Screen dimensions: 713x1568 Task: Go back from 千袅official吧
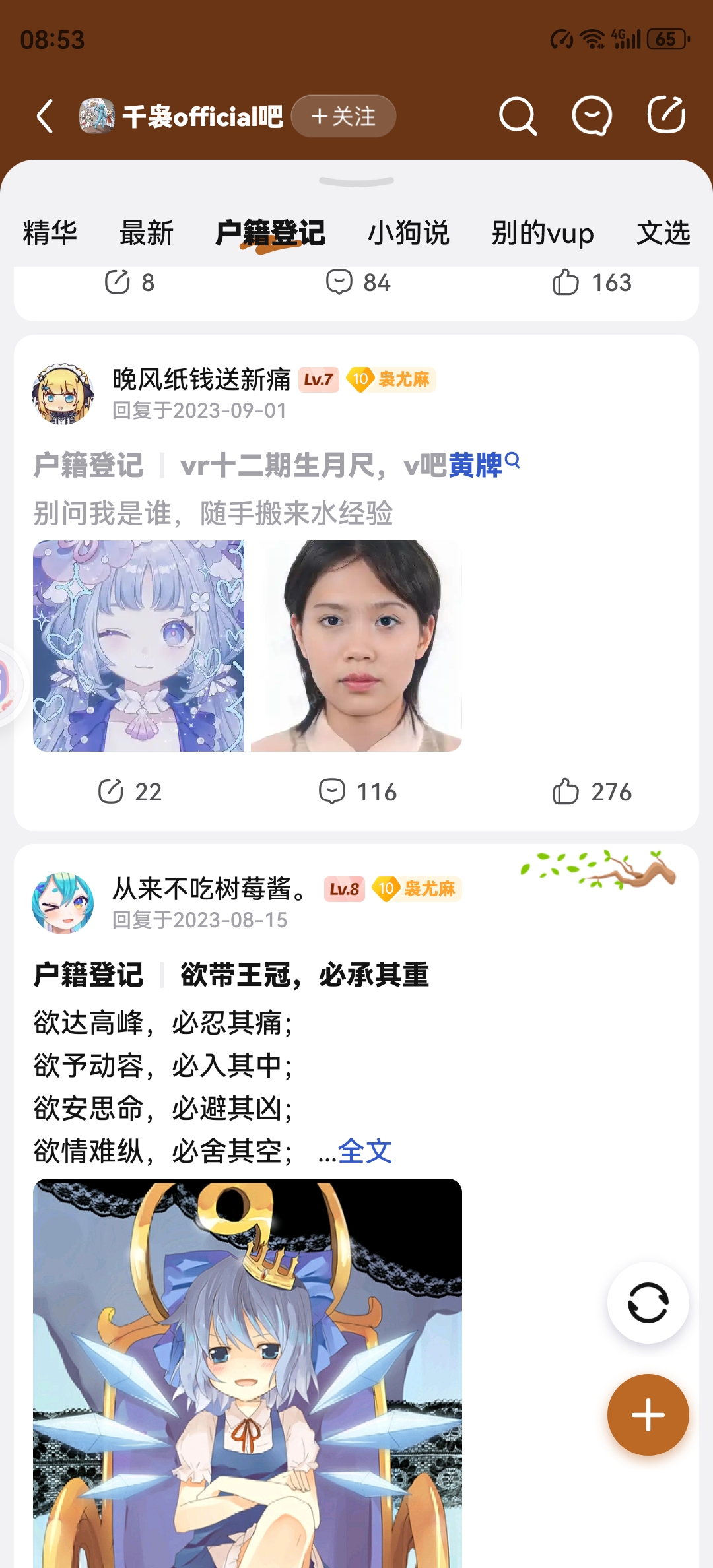45,117
